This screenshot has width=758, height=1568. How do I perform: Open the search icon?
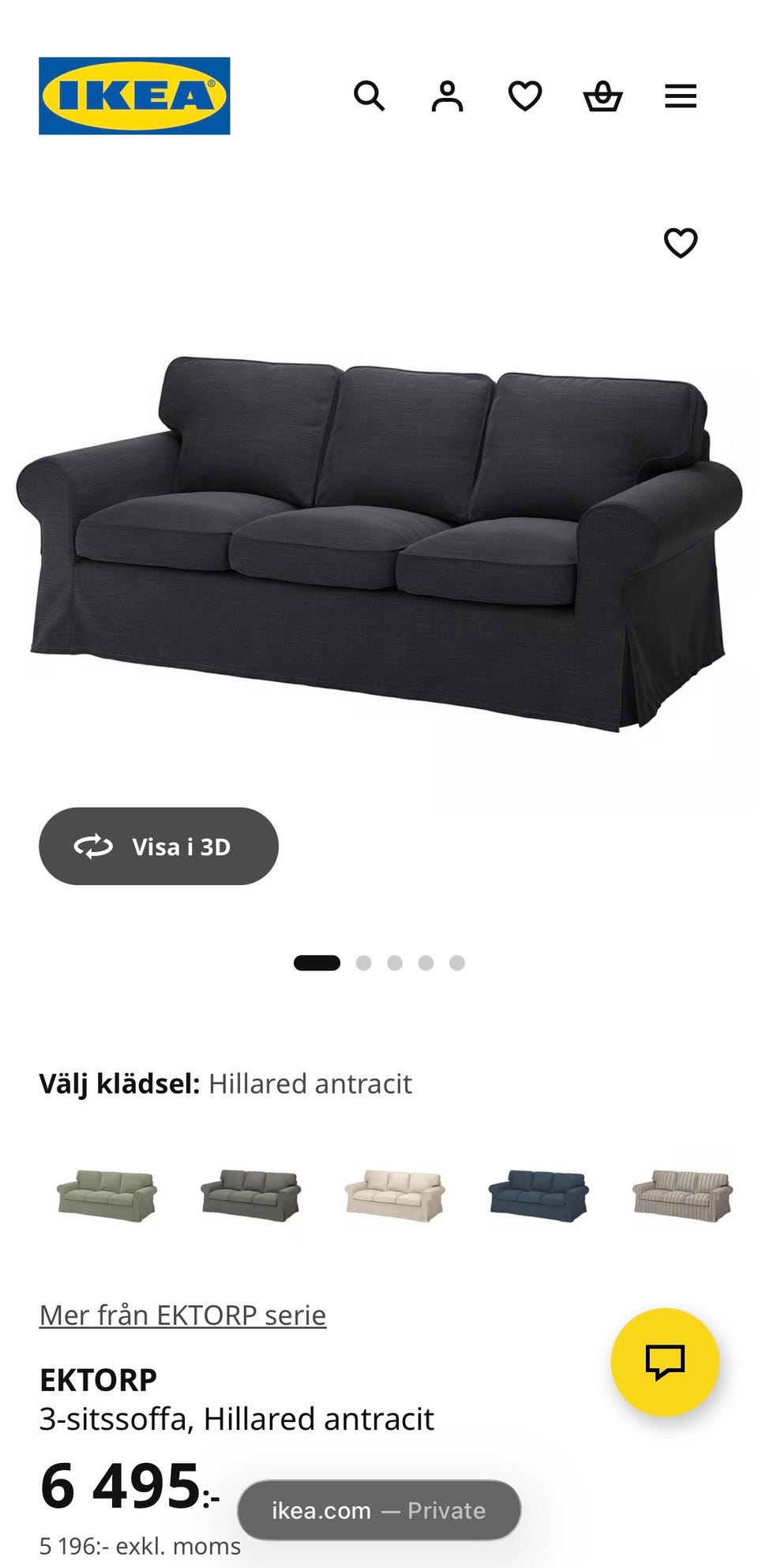click(x=370, y=96)
